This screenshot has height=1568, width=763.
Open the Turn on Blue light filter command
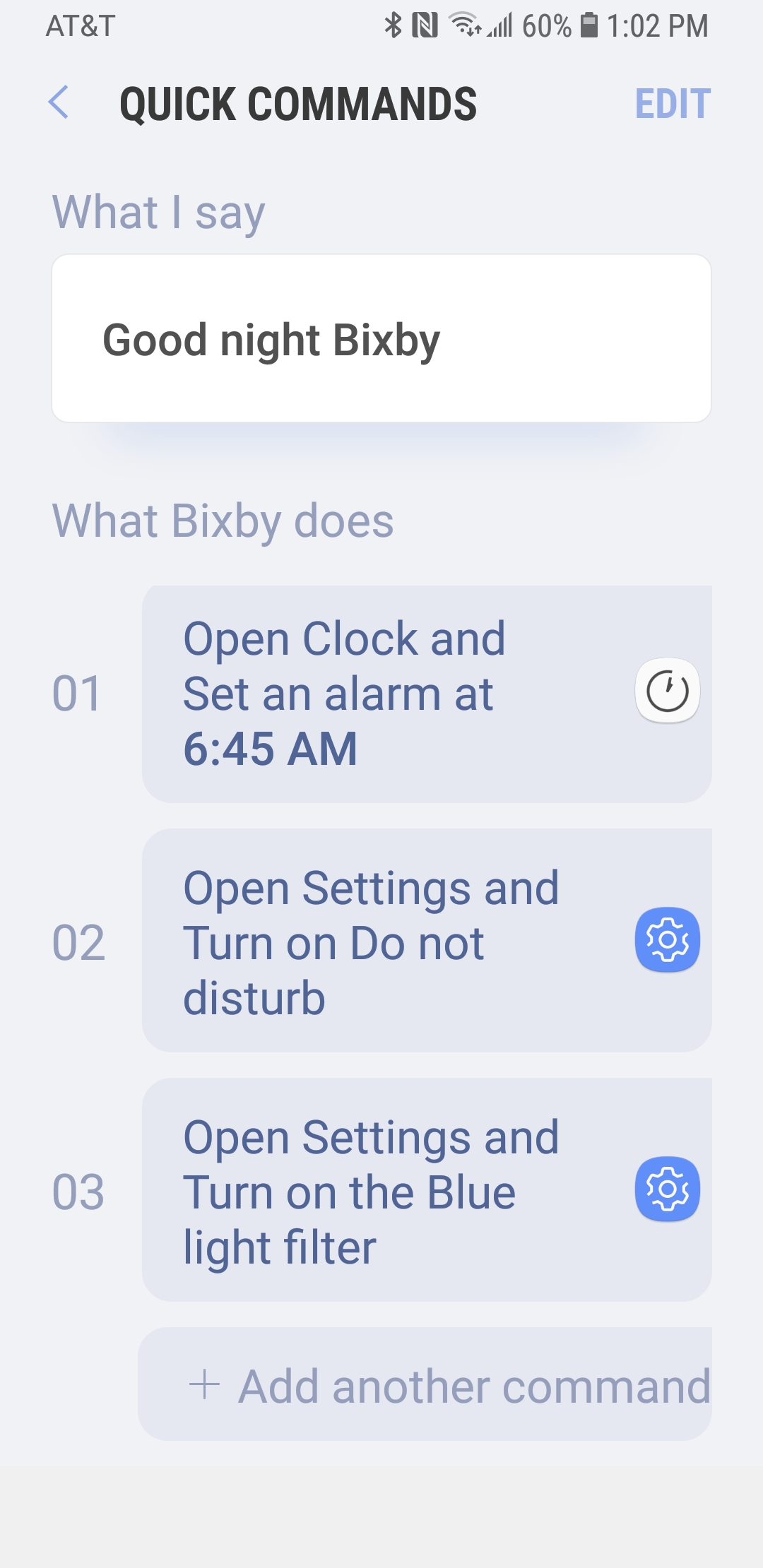[426, 1190]
